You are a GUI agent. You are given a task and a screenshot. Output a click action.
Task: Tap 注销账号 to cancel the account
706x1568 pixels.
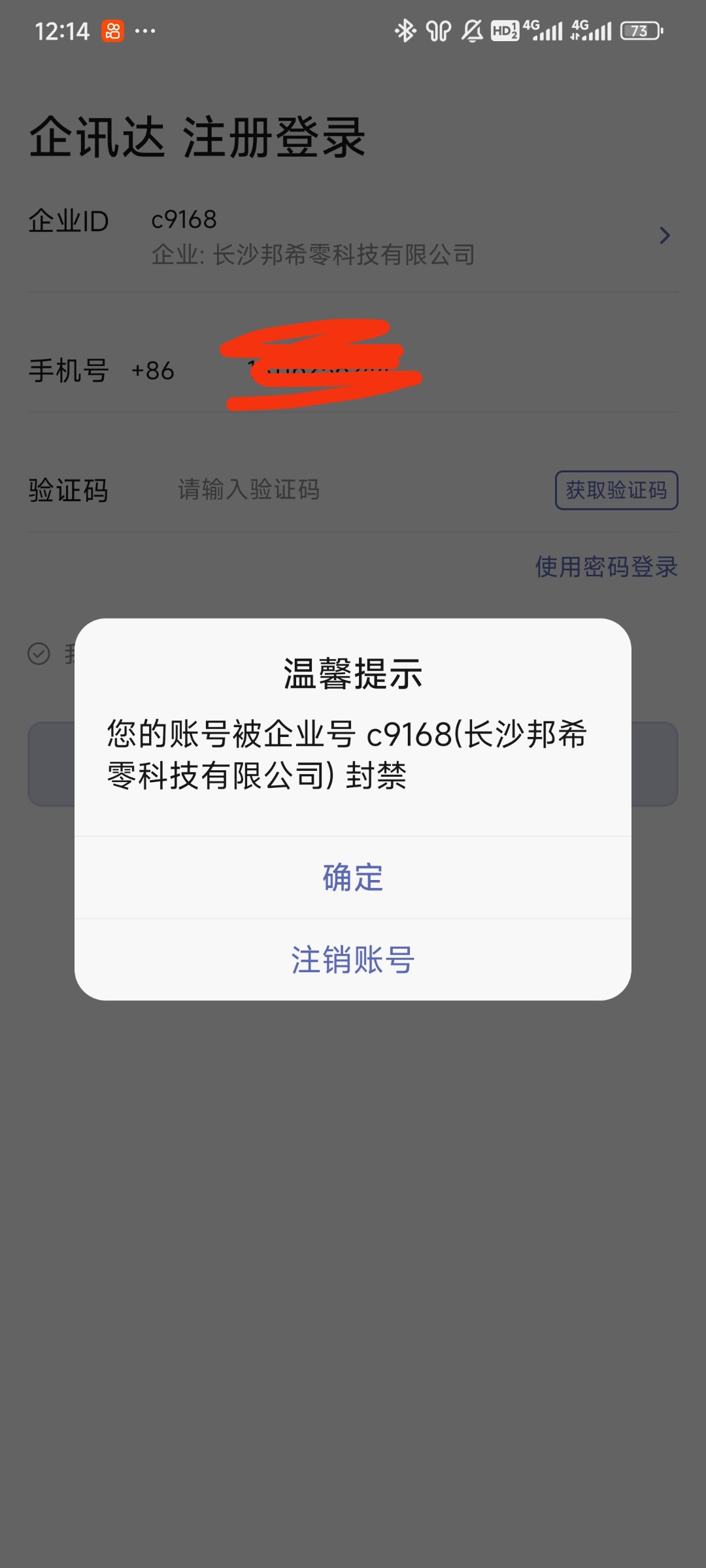click(353, 960)
